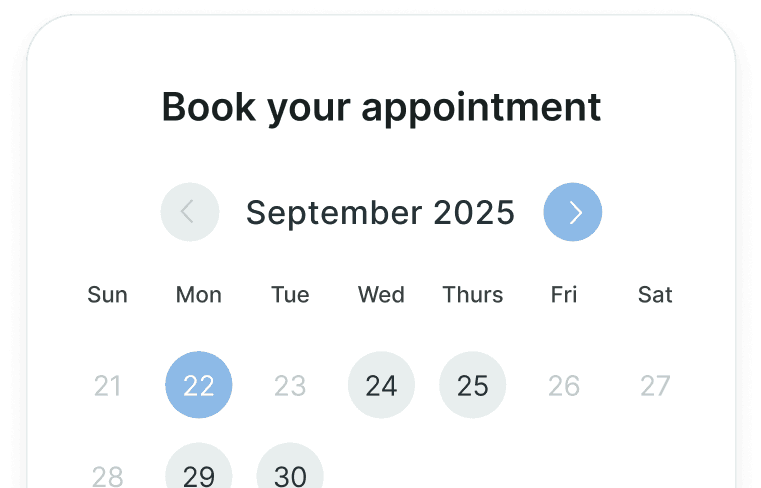Choose the 24th as appointment date
761x488 pixels.
click(x=381, y=385)
